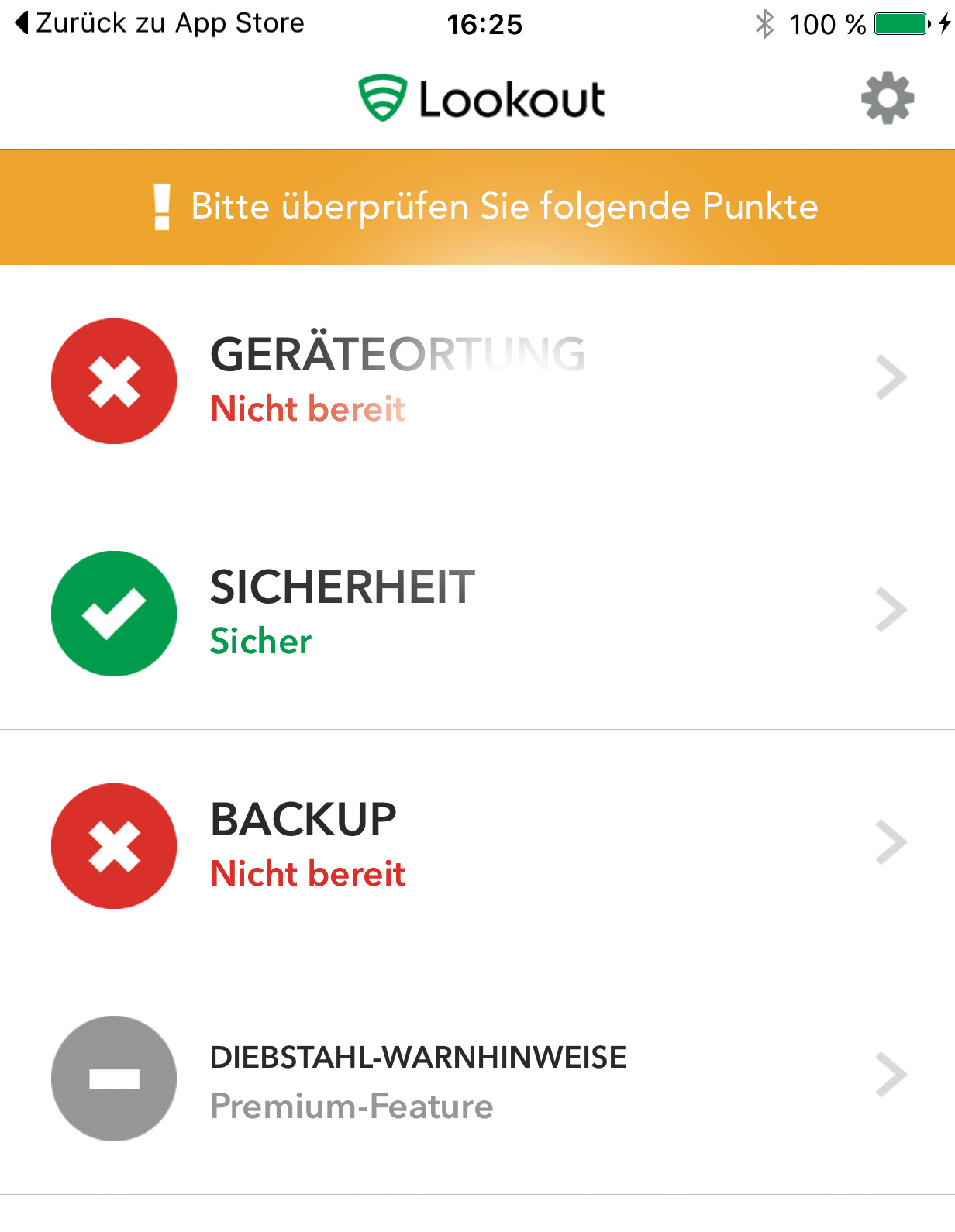Open the Backup row
955x1232 pixels.
coord(477,845)
